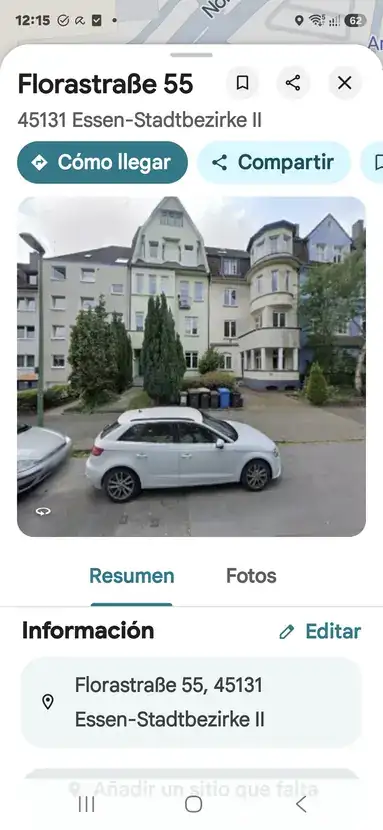Share this place via the top share icon
383x830 pixels.
tap(293, 83)
